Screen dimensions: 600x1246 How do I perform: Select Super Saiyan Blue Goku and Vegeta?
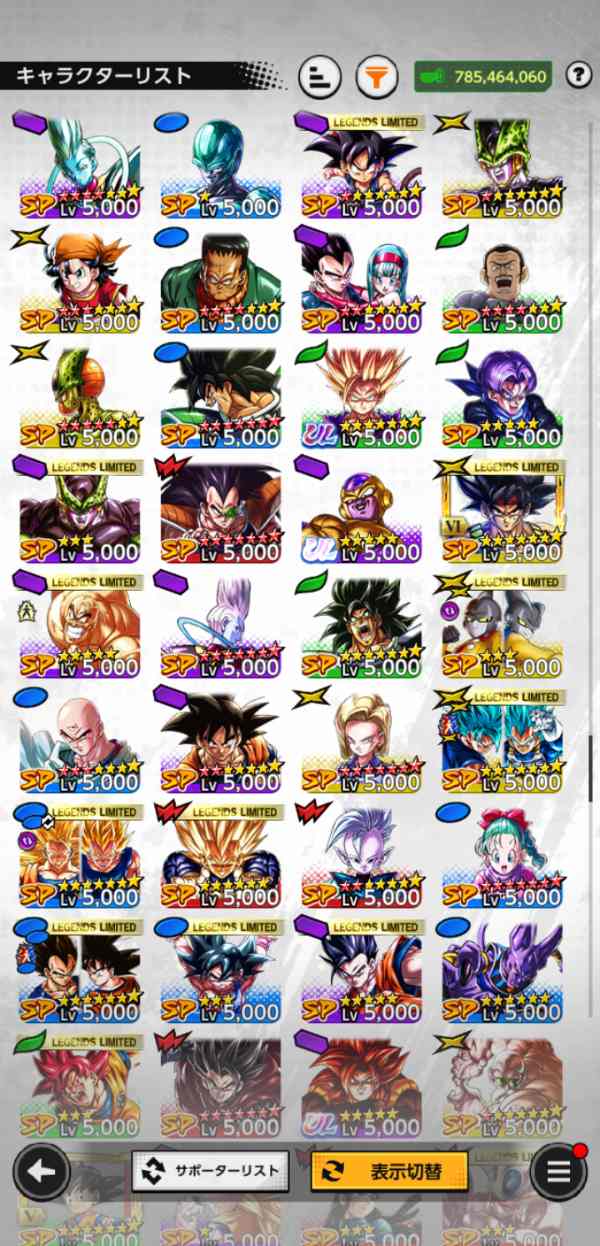(502, 742)
